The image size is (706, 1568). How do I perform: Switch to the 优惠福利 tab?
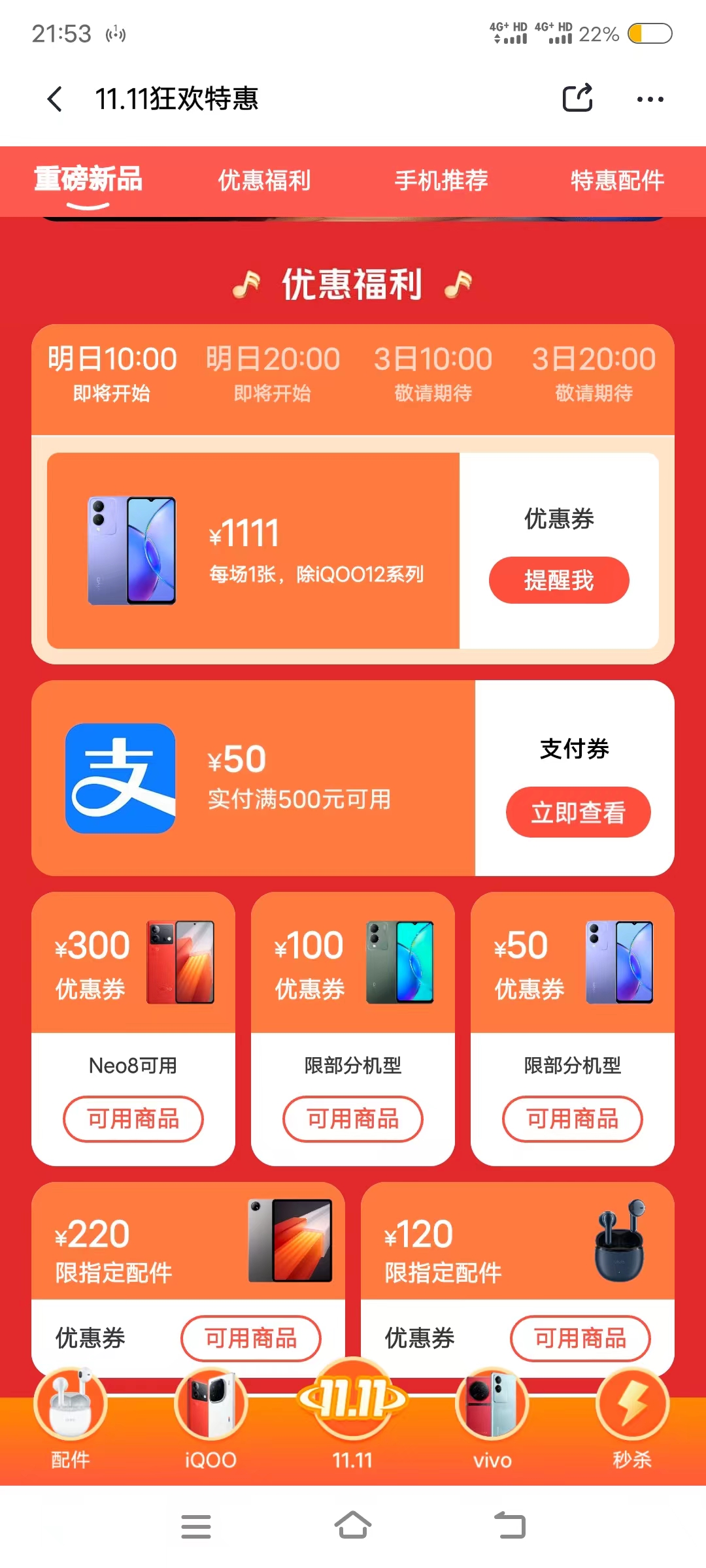264,180
